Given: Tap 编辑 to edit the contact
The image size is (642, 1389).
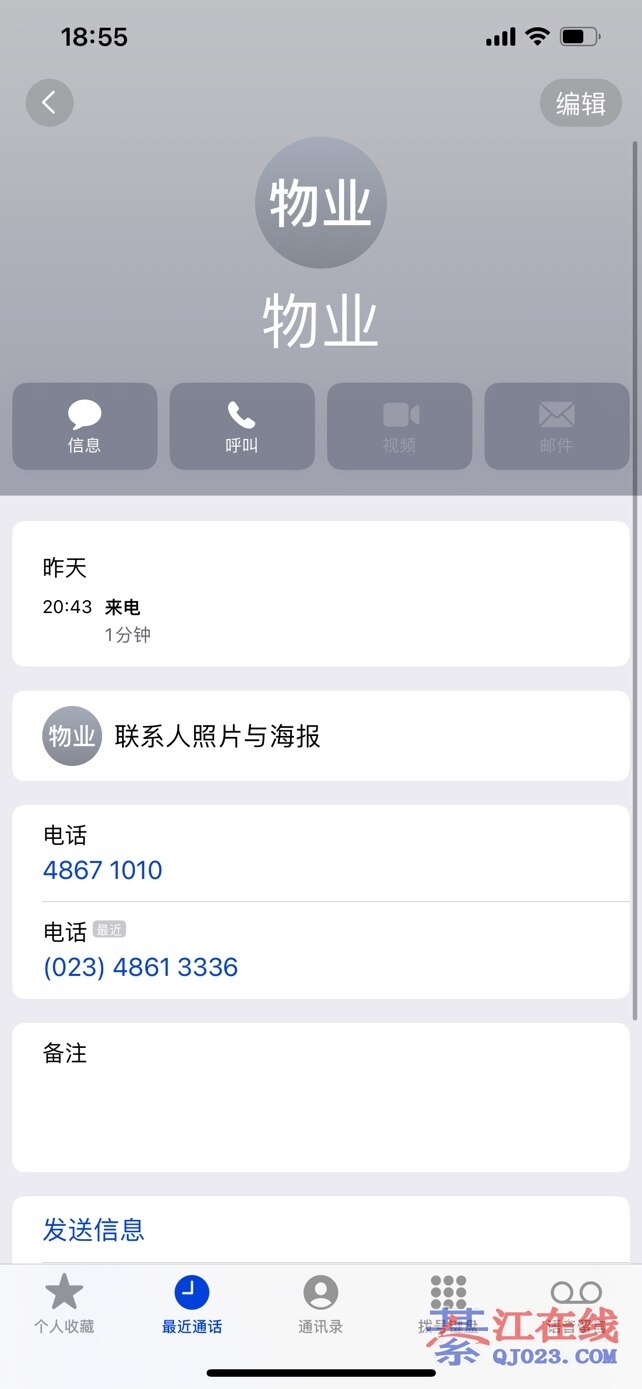Looking at the screenshot, I should [580, 103].
